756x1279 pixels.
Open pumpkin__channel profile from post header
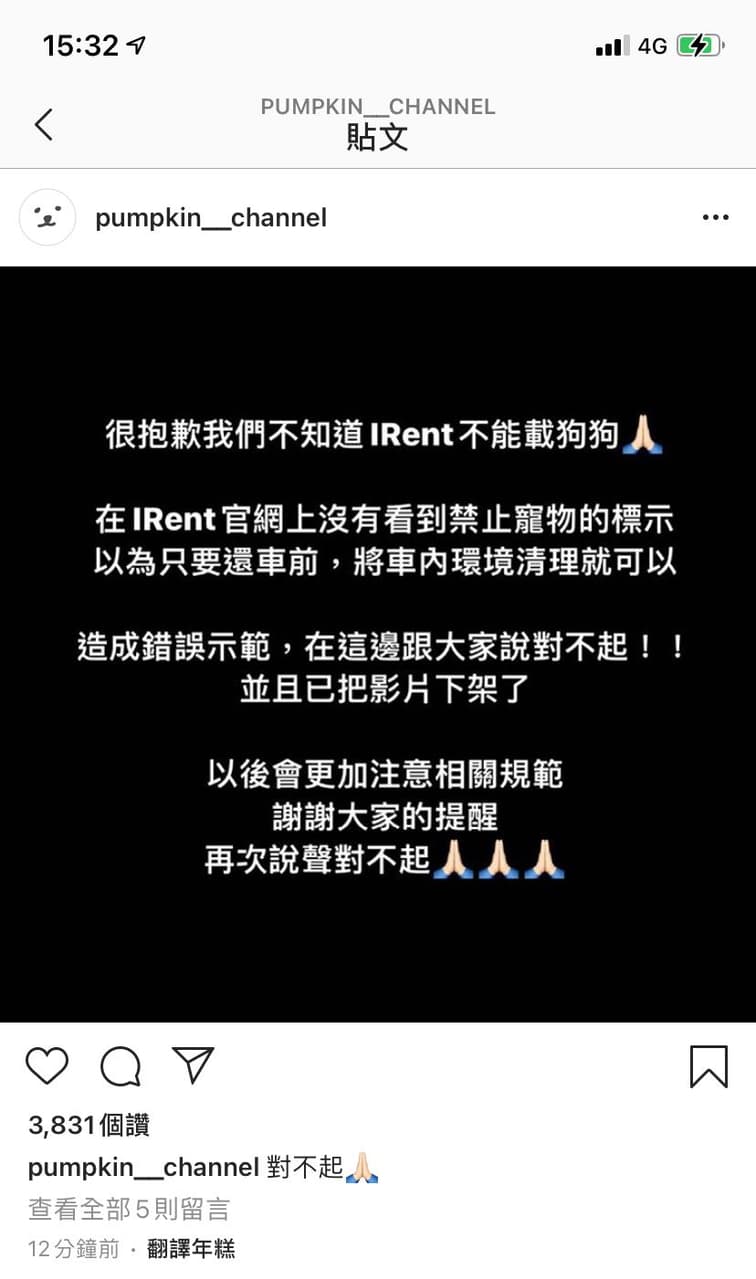pyautogui.click(x=211, y=217)
